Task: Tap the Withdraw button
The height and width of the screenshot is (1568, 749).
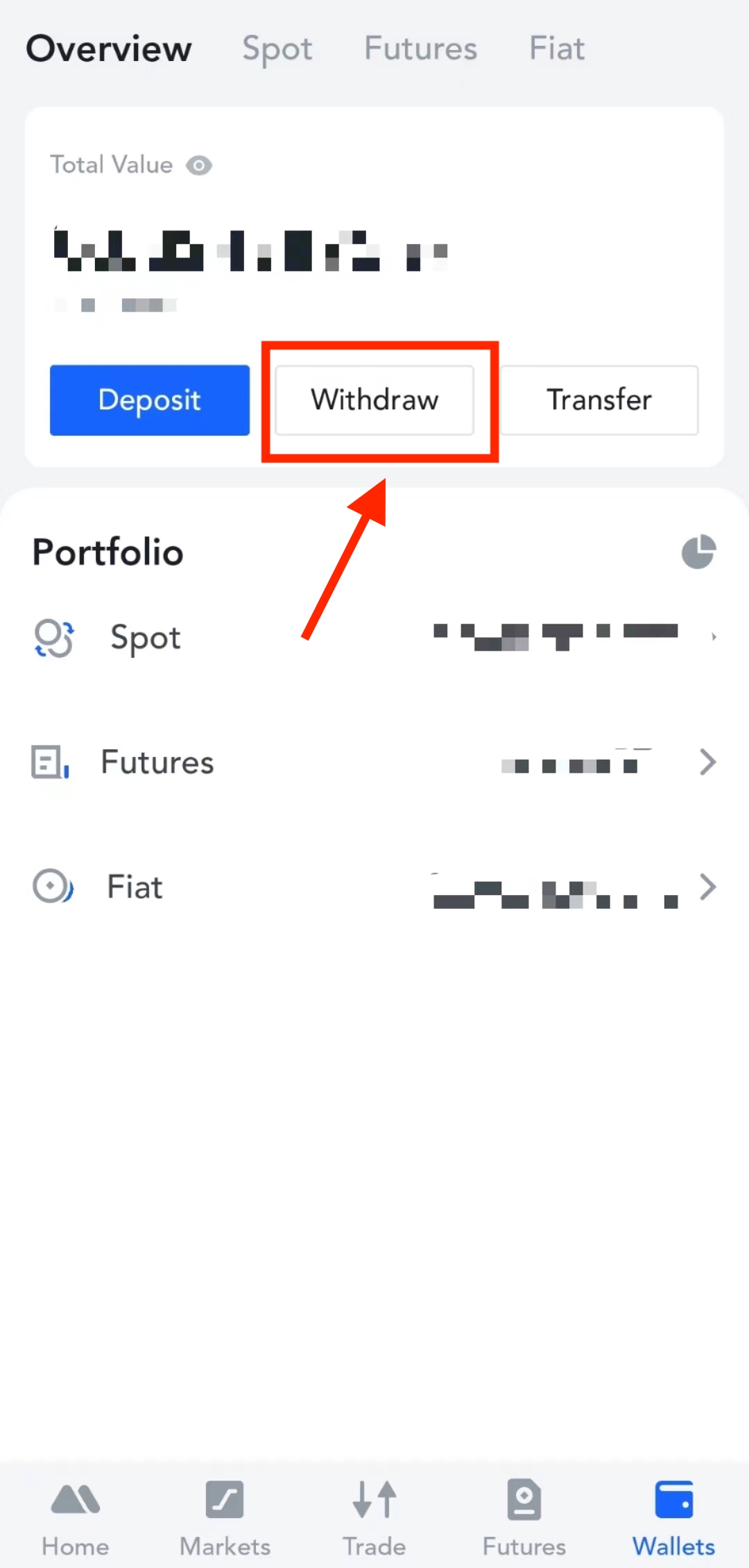Action: (x=374, y=400)
